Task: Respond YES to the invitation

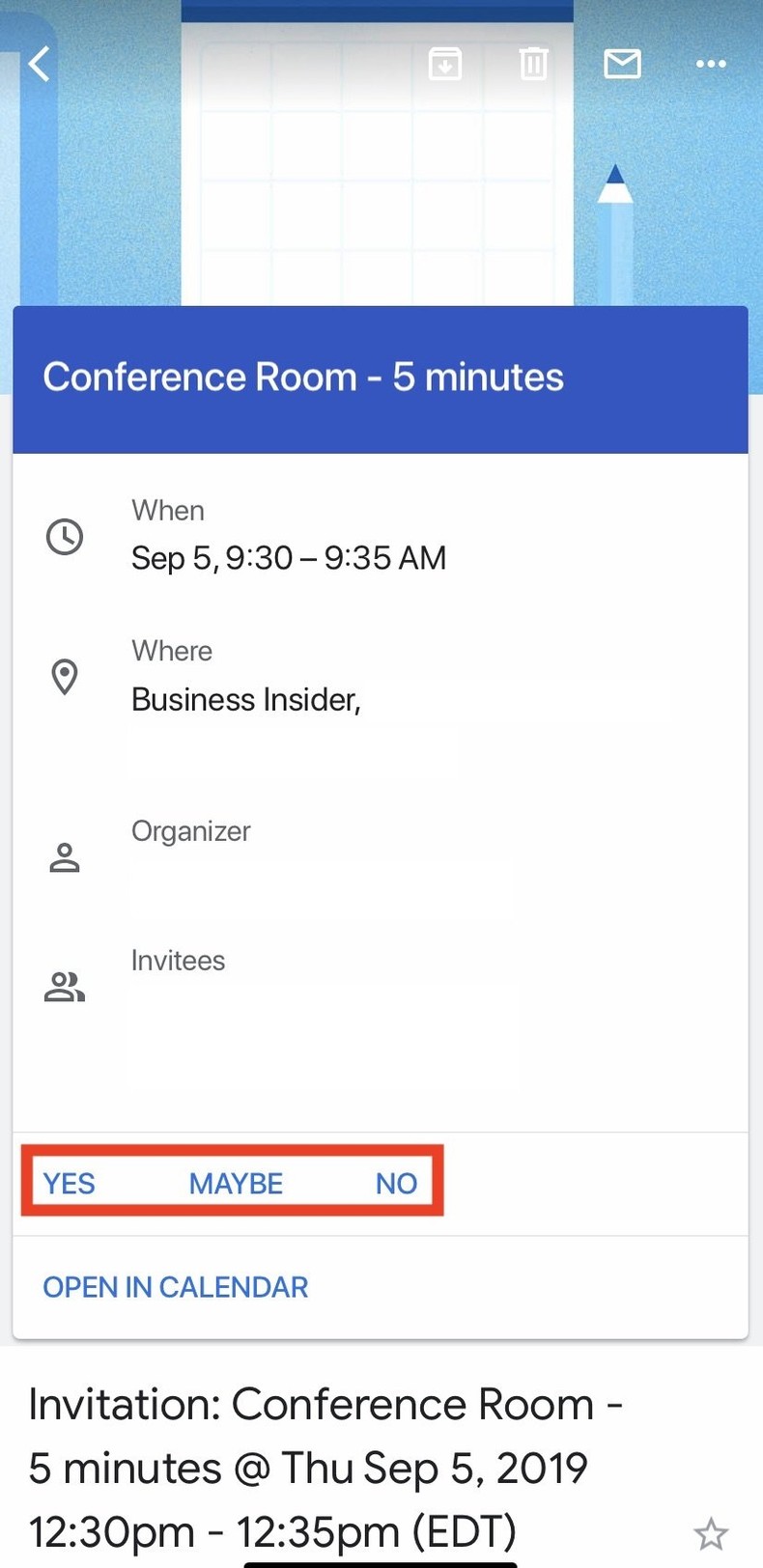Action: click(x=69, y=1183)
